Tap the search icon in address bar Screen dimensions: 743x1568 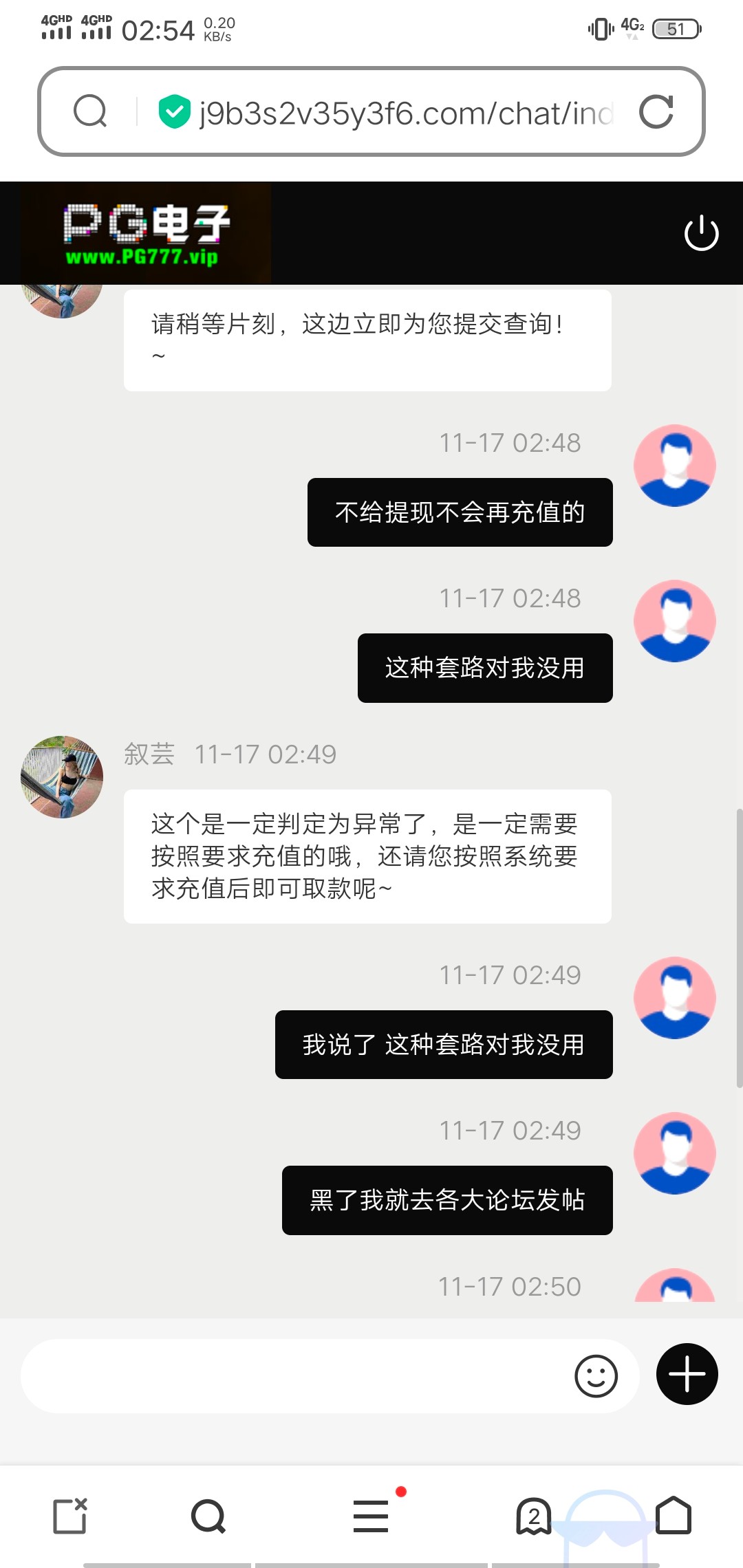[x=90, y=111]
